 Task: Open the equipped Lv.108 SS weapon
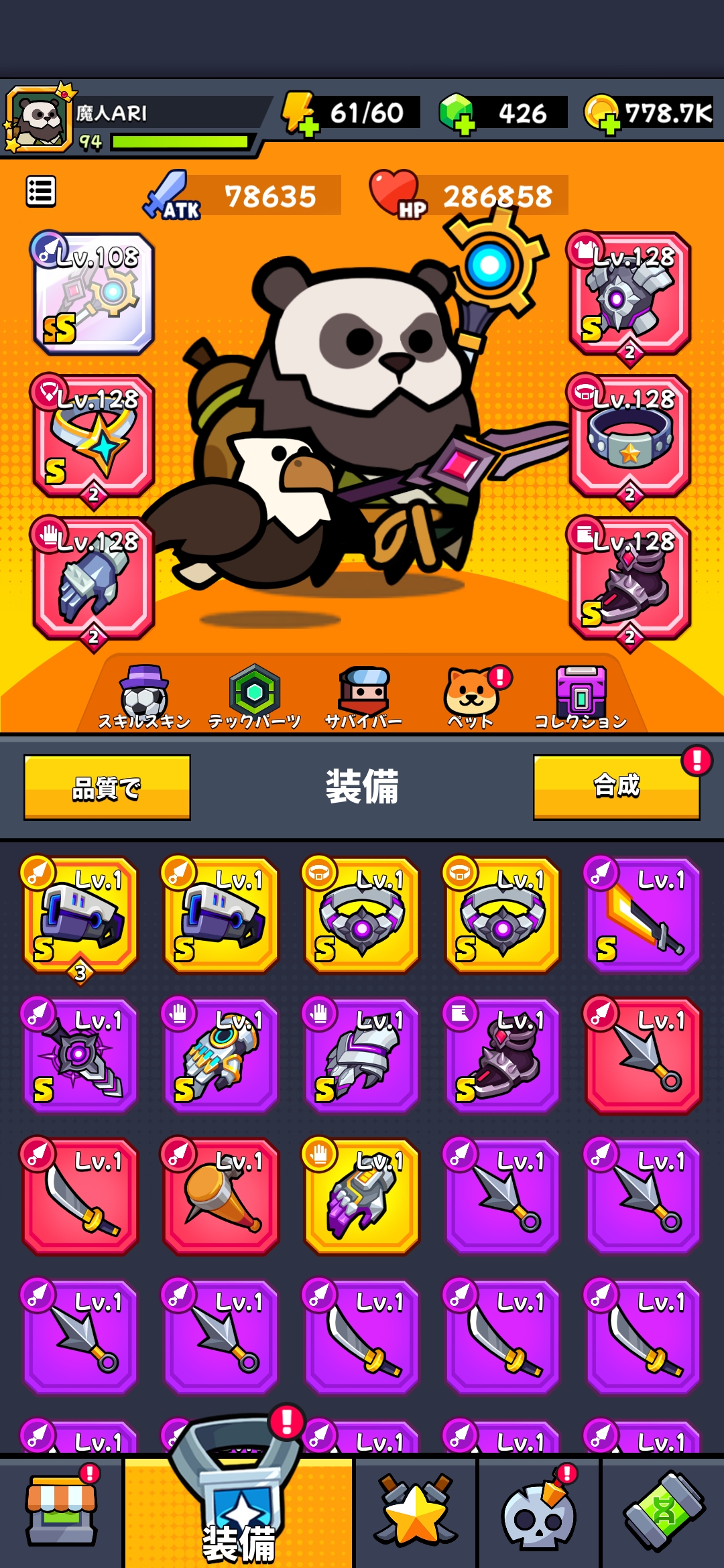pos(94,293)
